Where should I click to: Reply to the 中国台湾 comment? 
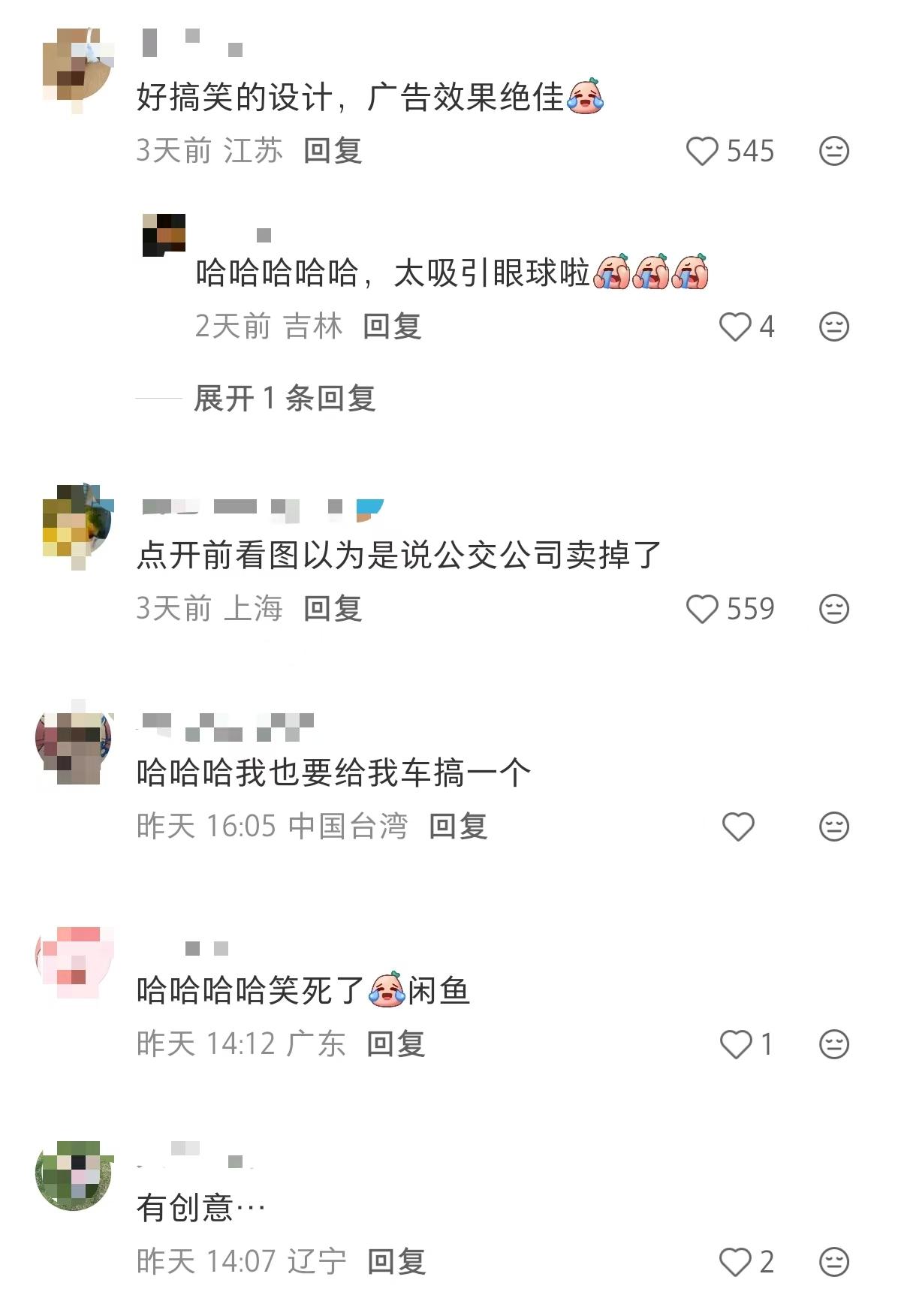tap(458, 827)
